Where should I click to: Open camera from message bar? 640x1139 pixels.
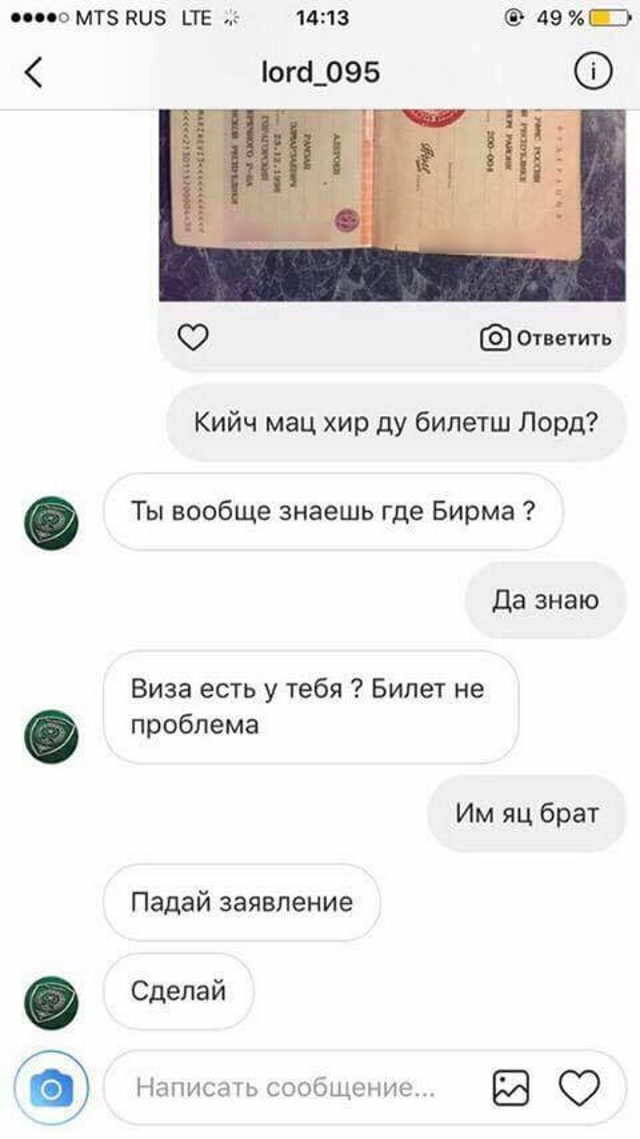pyautogui.click(x=51, y=1087)
